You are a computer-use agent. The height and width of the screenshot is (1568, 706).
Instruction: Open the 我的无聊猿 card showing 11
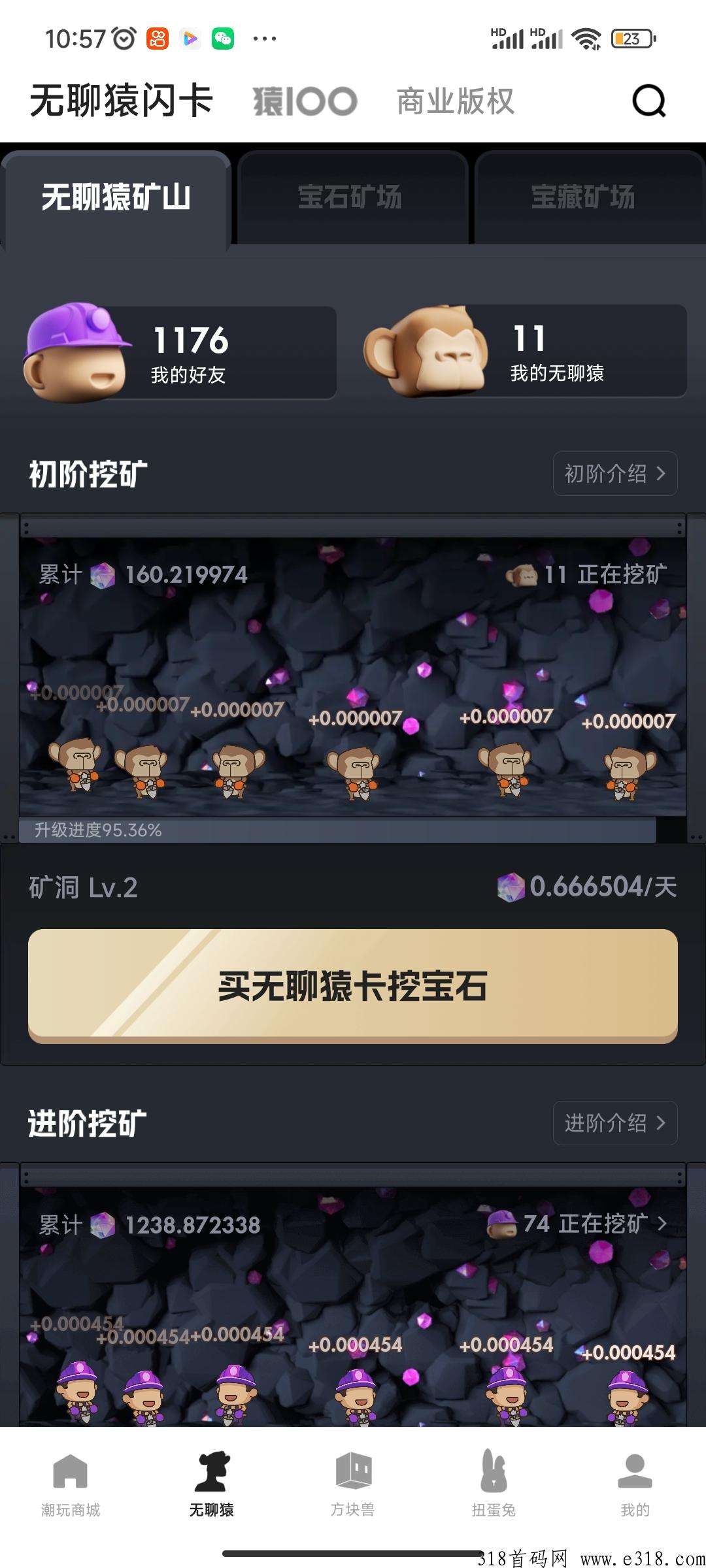525,351
